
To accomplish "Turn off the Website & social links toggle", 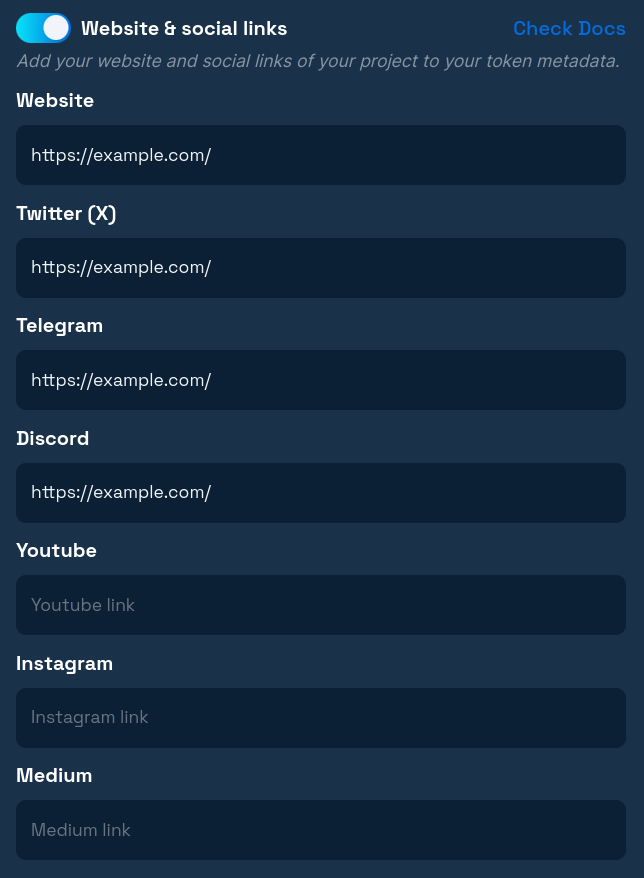I will (44, 28).
